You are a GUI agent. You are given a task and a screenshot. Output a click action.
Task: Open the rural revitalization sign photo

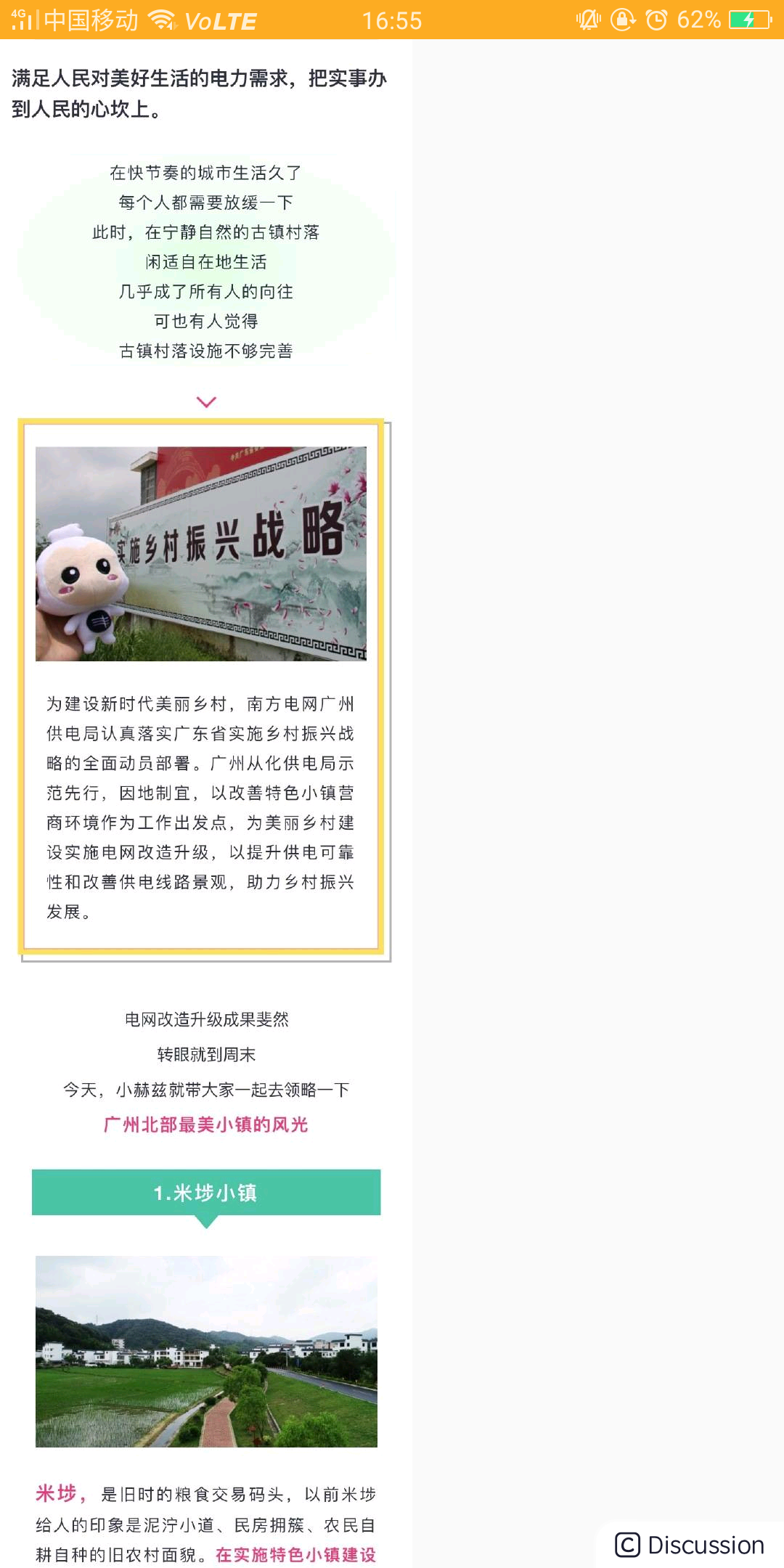(201, 554)
